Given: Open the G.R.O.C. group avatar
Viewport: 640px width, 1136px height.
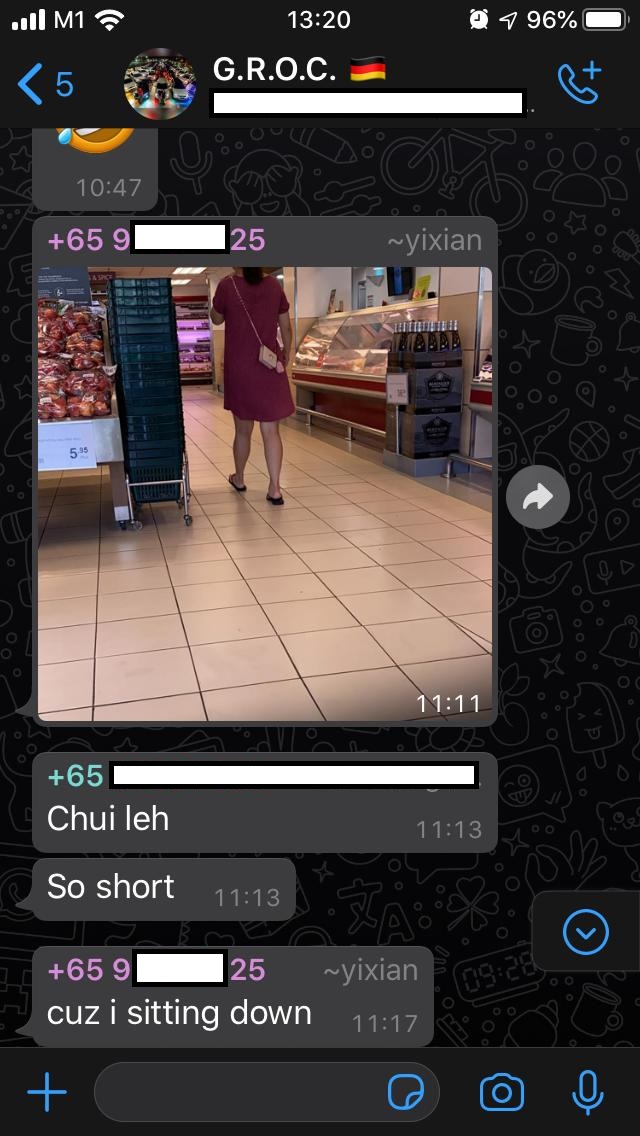Looking at the screenshot, I should click(160, 84).
